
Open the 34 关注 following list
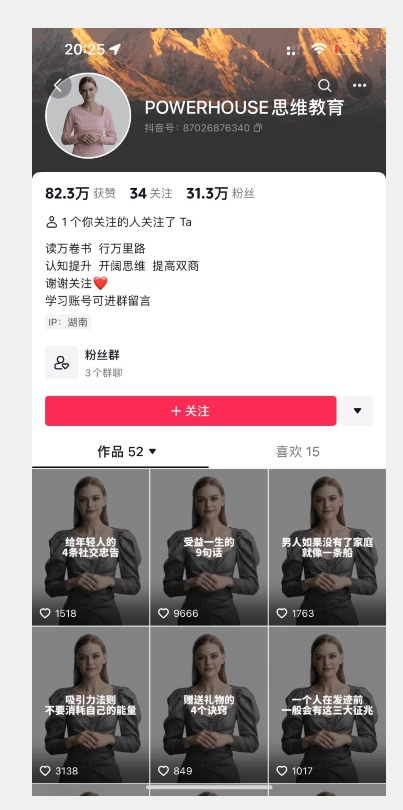pos(151,194)
